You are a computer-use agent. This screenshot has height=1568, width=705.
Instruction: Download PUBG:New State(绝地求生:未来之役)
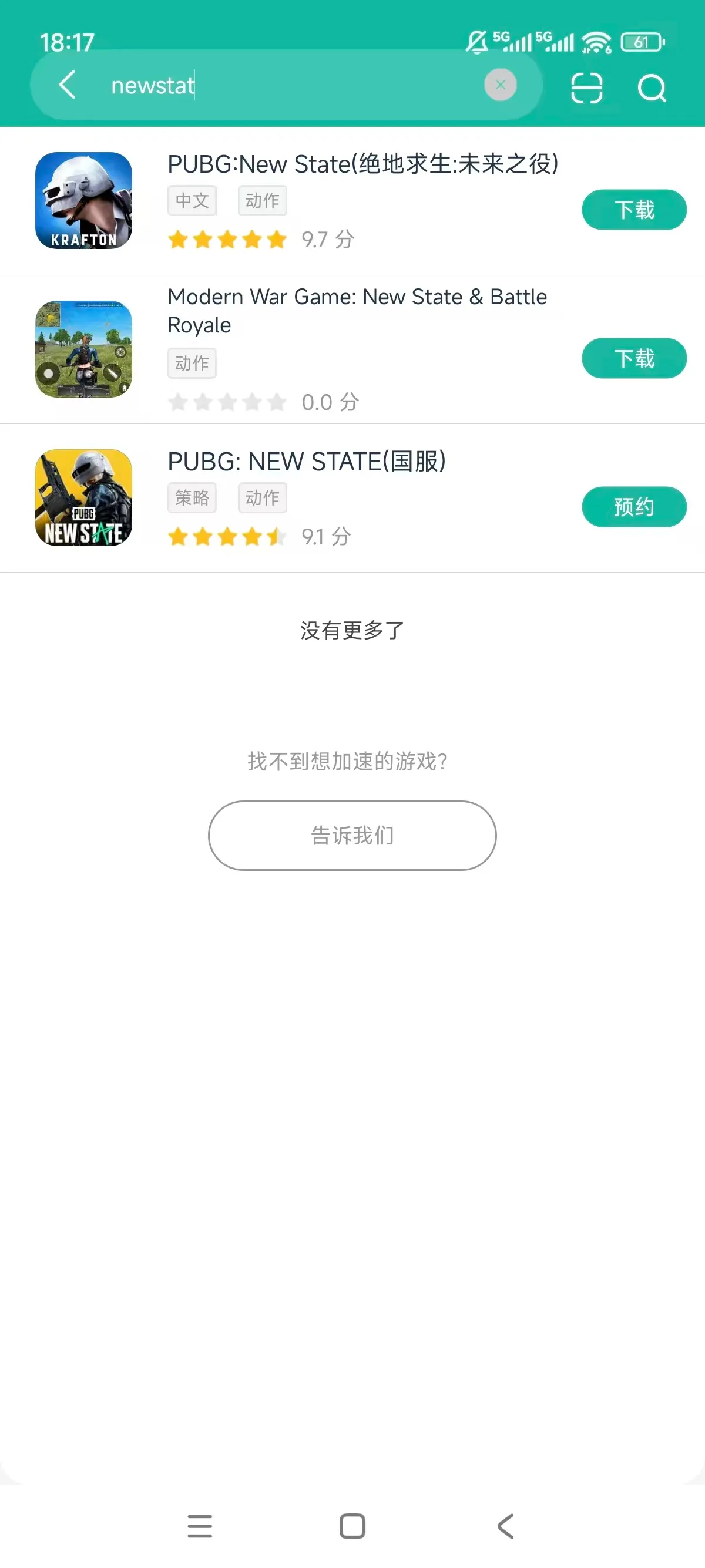[634, 210]
